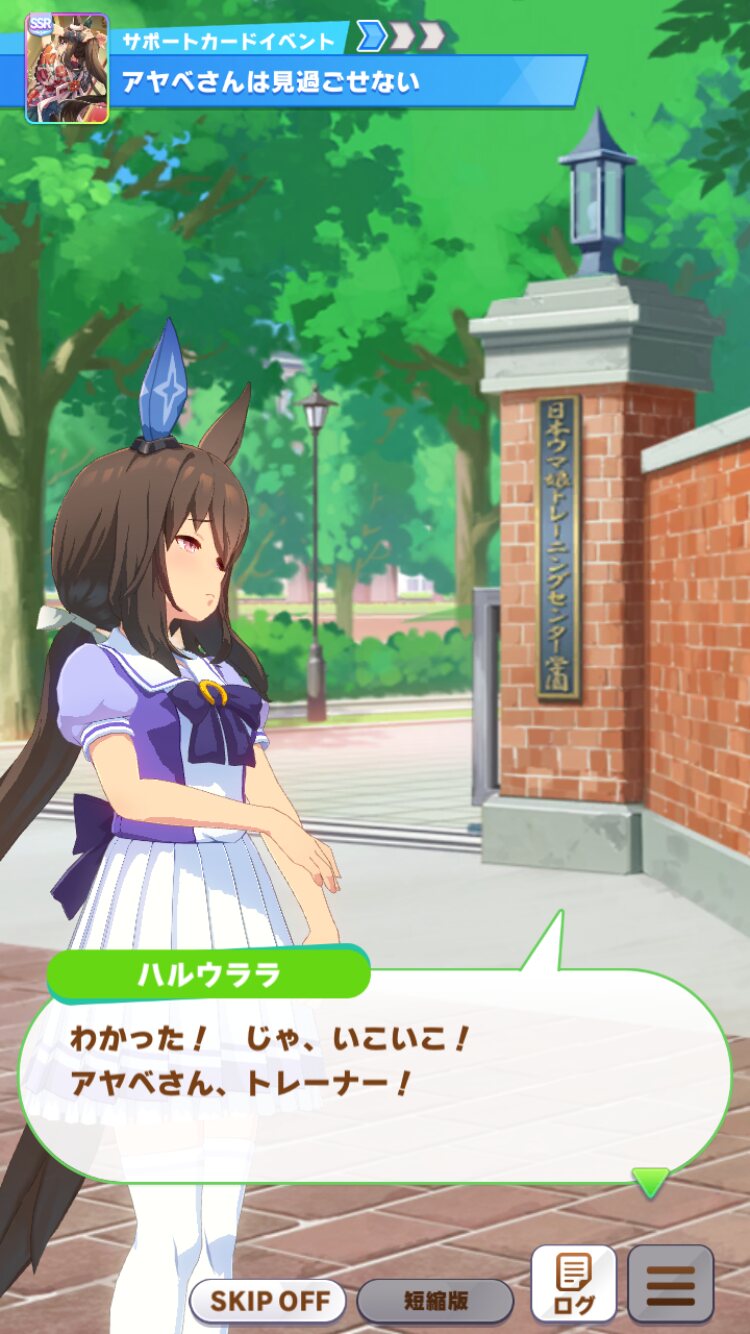Open the hamburger menu button

tap(671, 1284)
